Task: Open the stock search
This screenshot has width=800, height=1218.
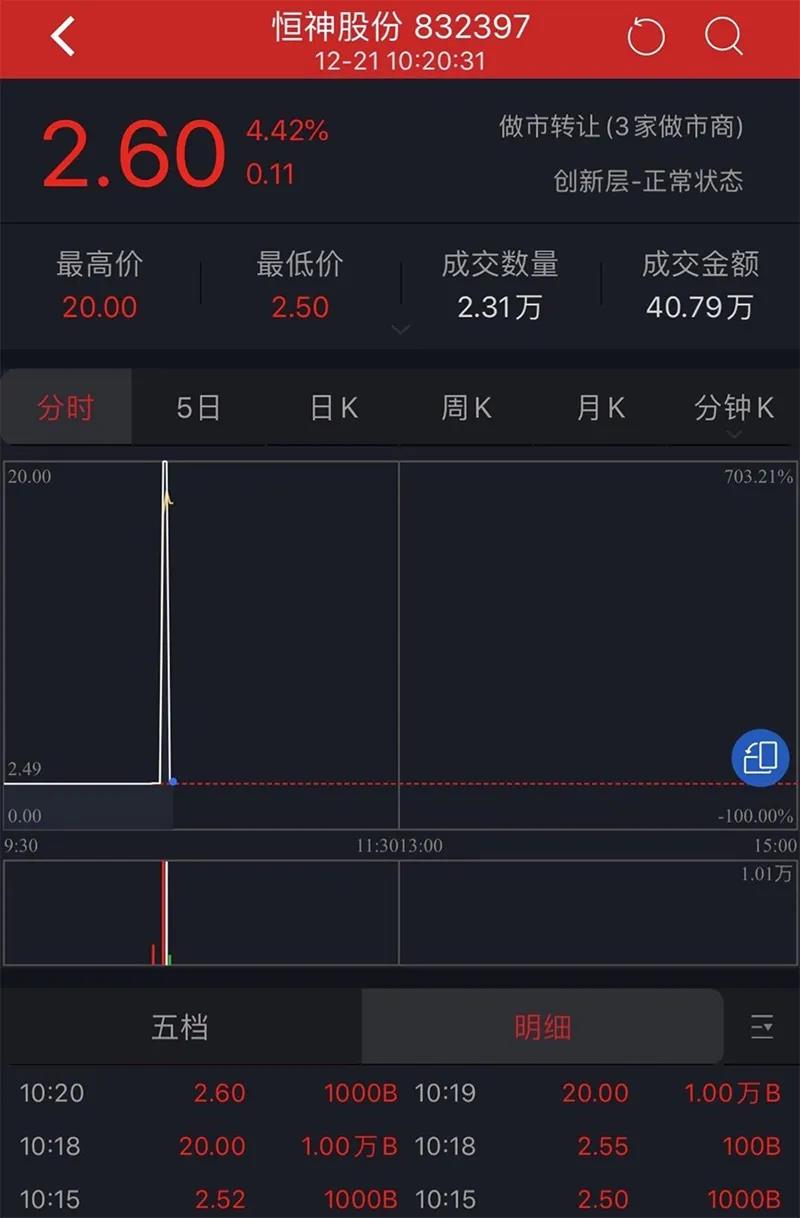Action: coord(723,38)
